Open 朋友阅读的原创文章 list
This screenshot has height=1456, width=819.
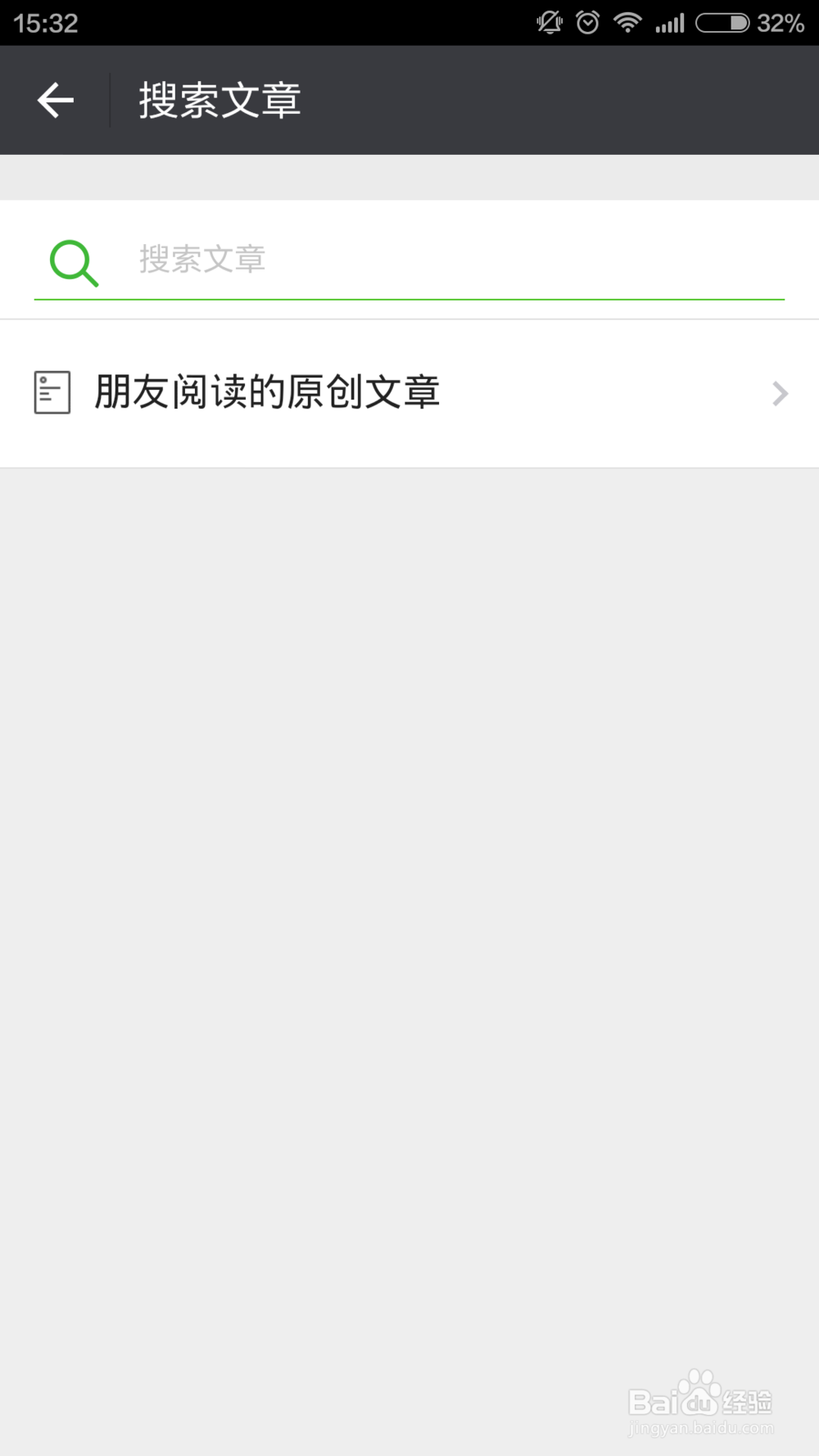[269, 392]
